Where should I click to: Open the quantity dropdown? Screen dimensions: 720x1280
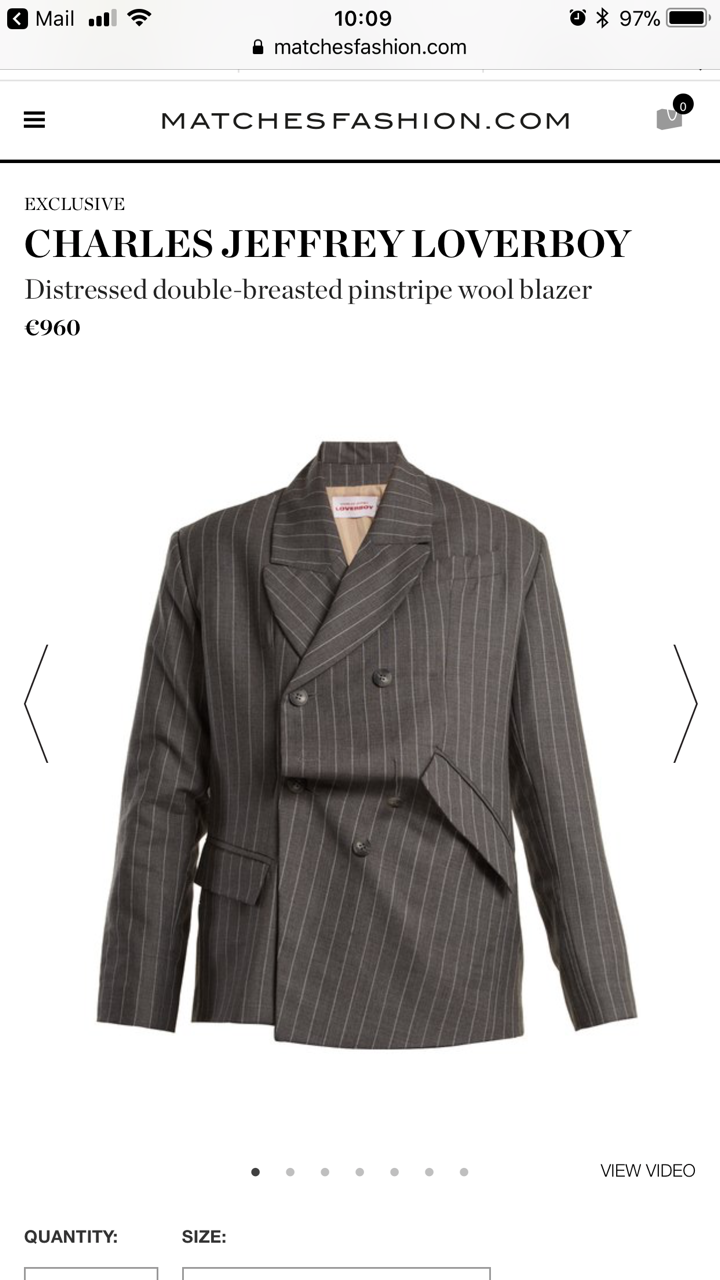point(91,1272)
